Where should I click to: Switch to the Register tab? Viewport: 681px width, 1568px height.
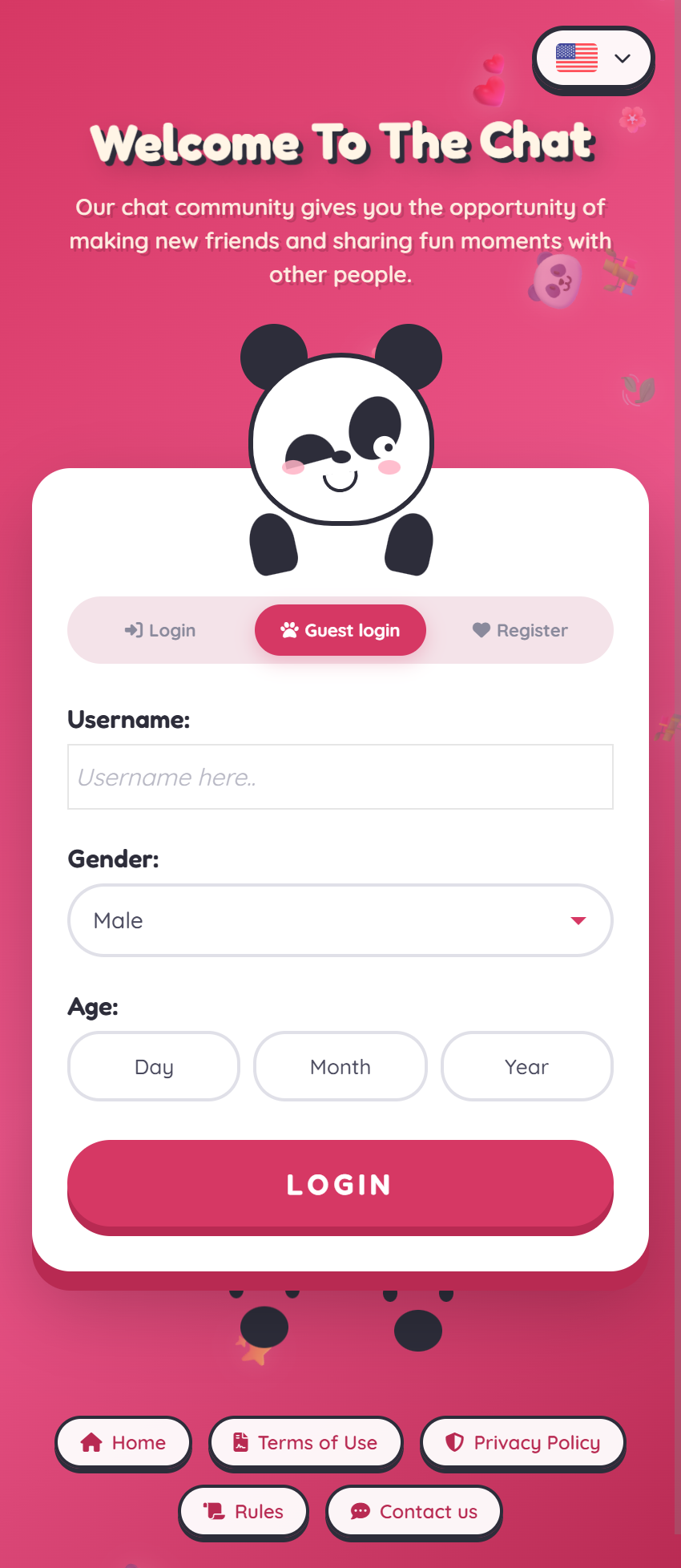point(520,631)
